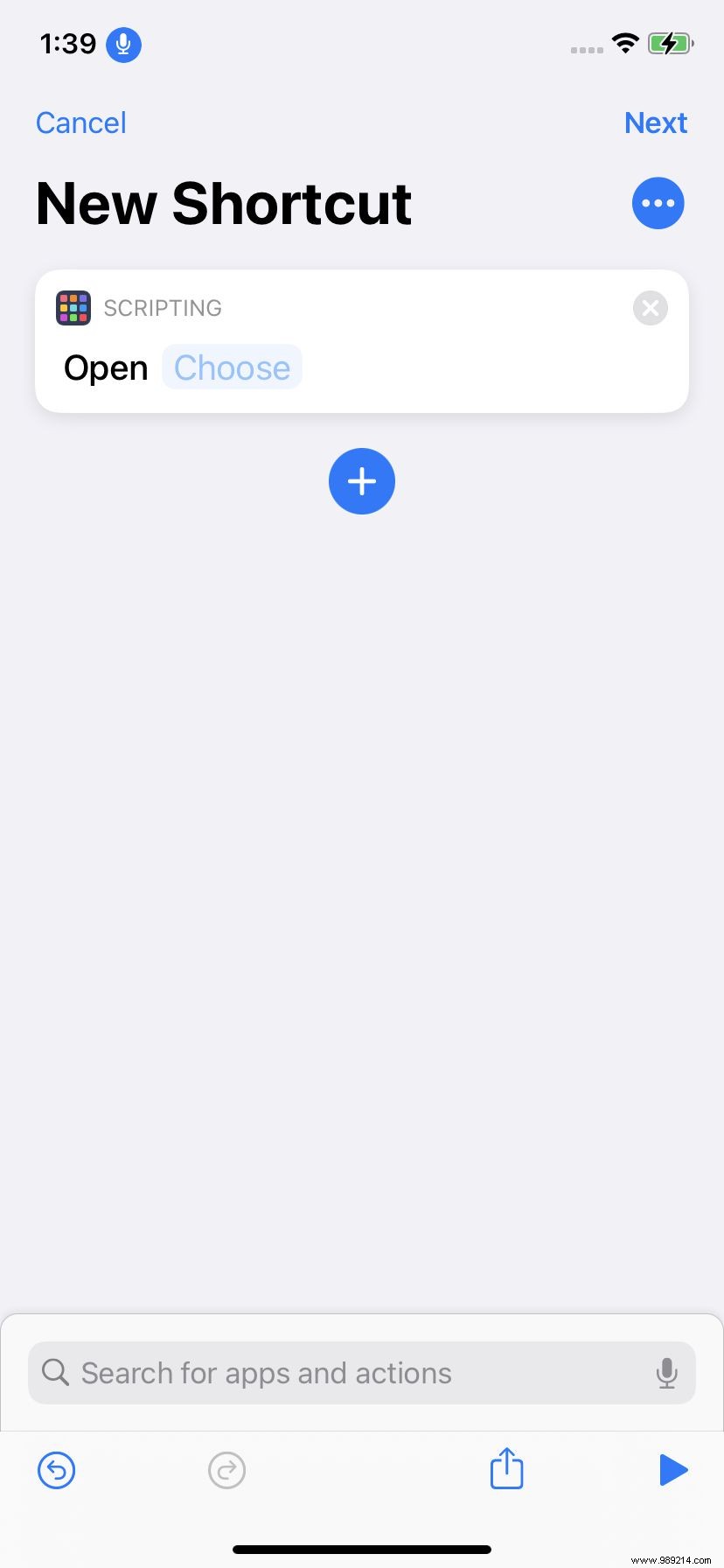Tap the Open label in the action card
Screen dimensions: 724x1568
[105, 367]
